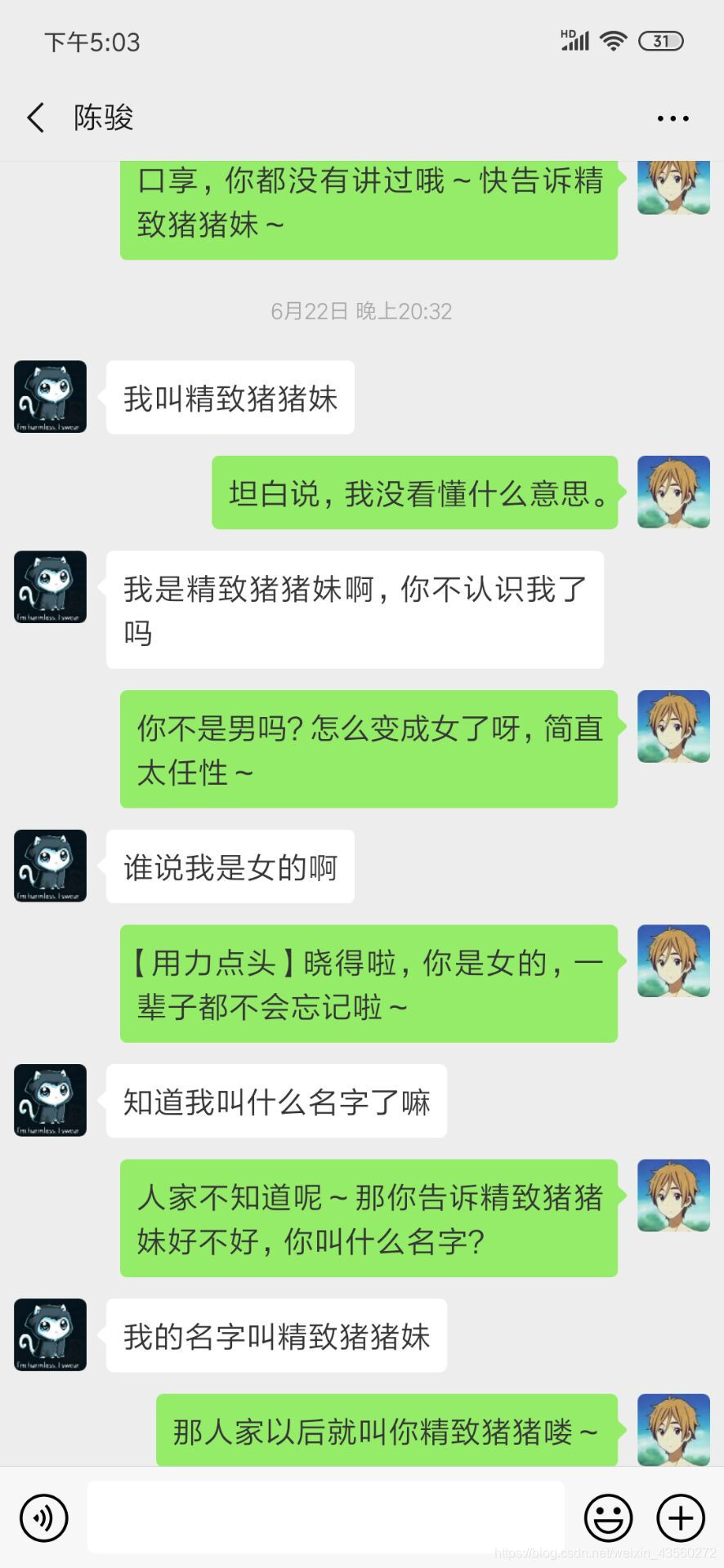The width and height of the screenshot is (724, 1568).
Task: Open the chat options three-dot menu
Action: (673, 118)
